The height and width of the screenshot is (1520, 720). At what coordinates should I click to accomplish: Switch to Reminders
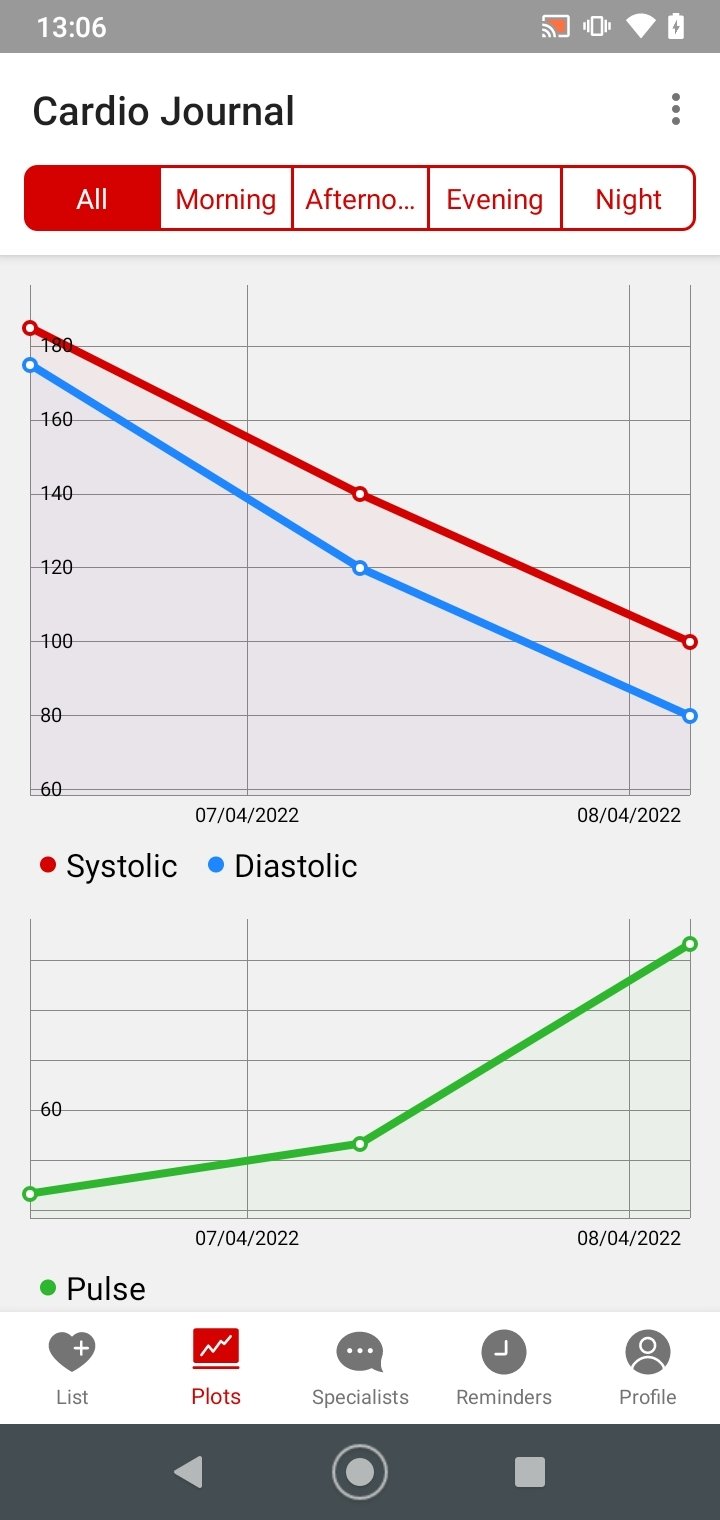[x=504, y=1368]
